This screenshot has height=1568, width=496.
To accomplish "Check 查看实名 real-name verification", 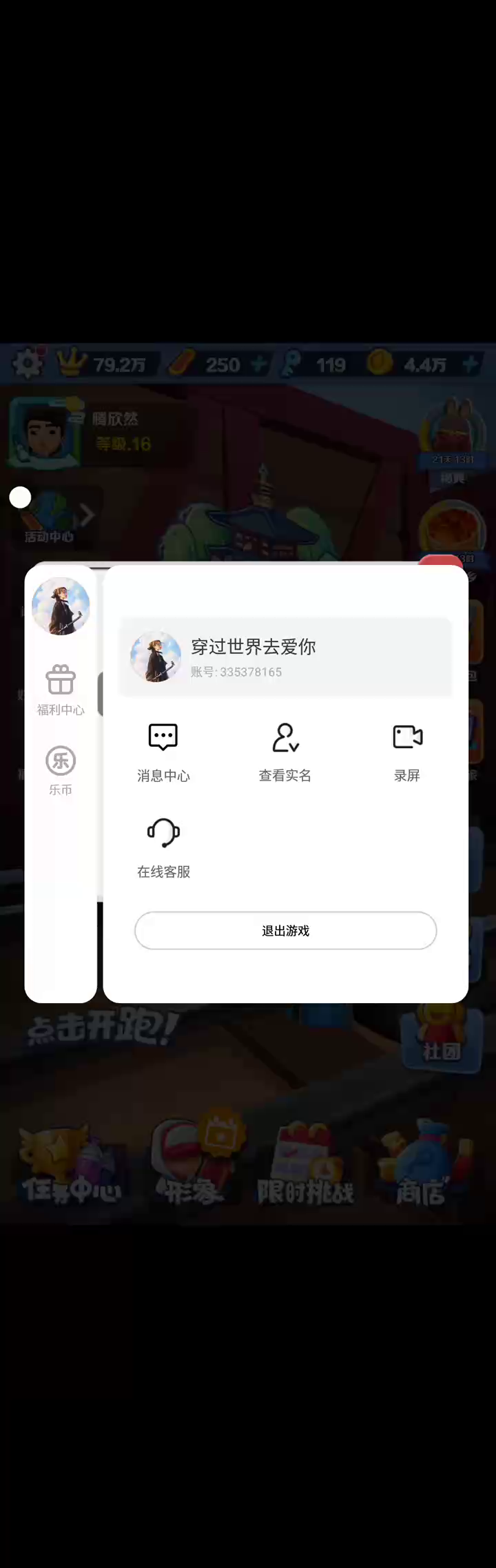I will point(285,752).
